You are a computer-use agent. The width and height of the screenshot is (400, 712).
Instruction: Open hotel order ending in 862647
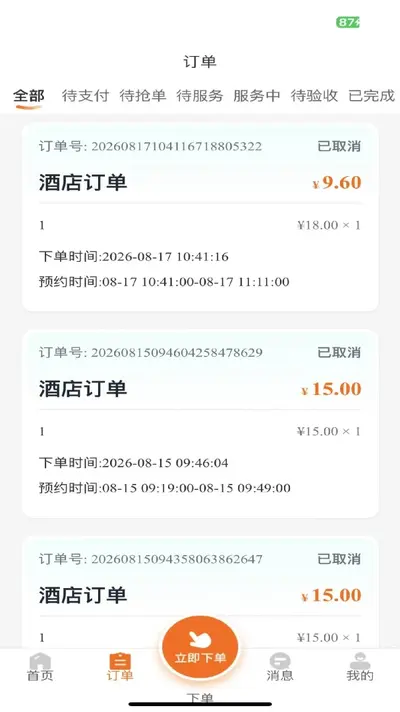click(x=200, y=592)
